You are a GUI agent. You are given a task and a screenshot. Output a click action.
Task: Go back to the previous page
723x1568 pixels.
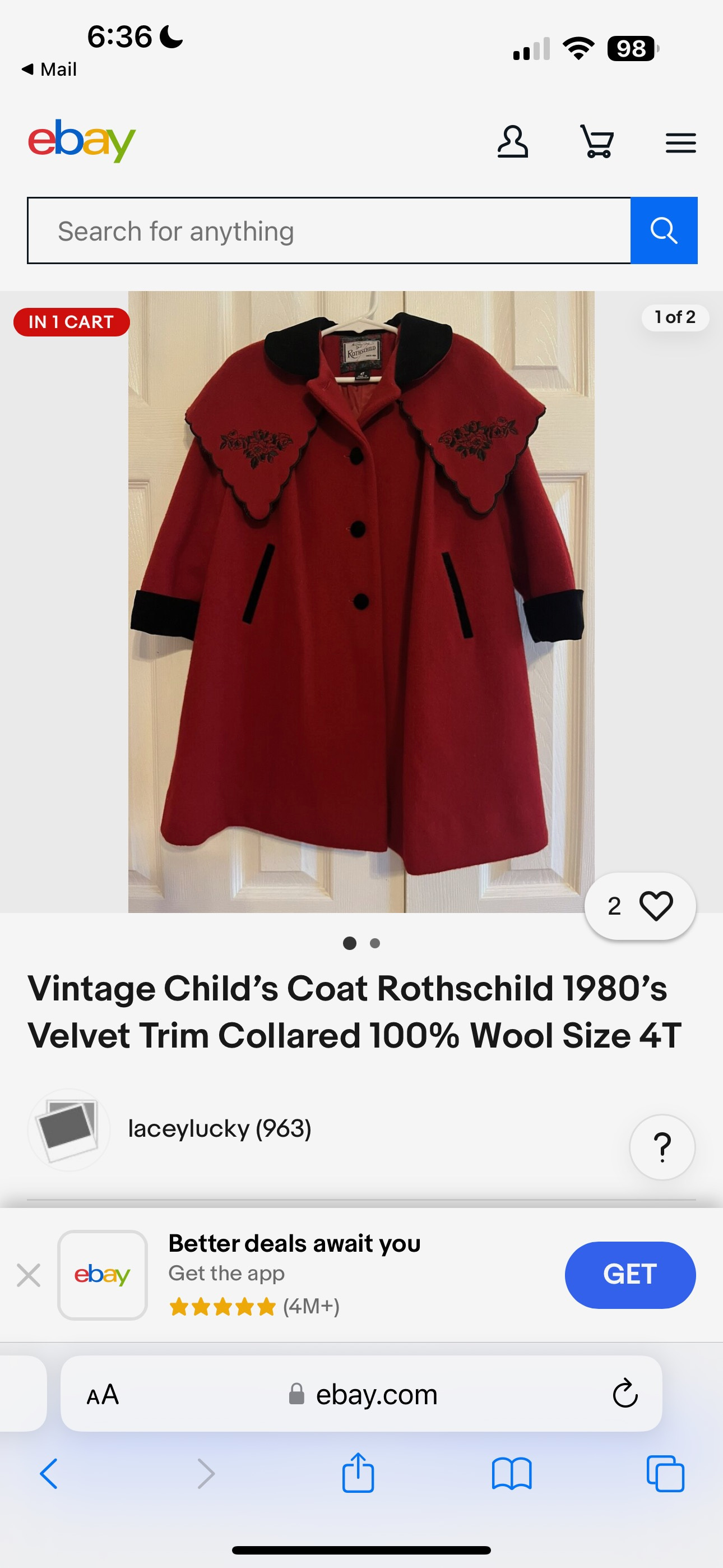coord(49,1474)
